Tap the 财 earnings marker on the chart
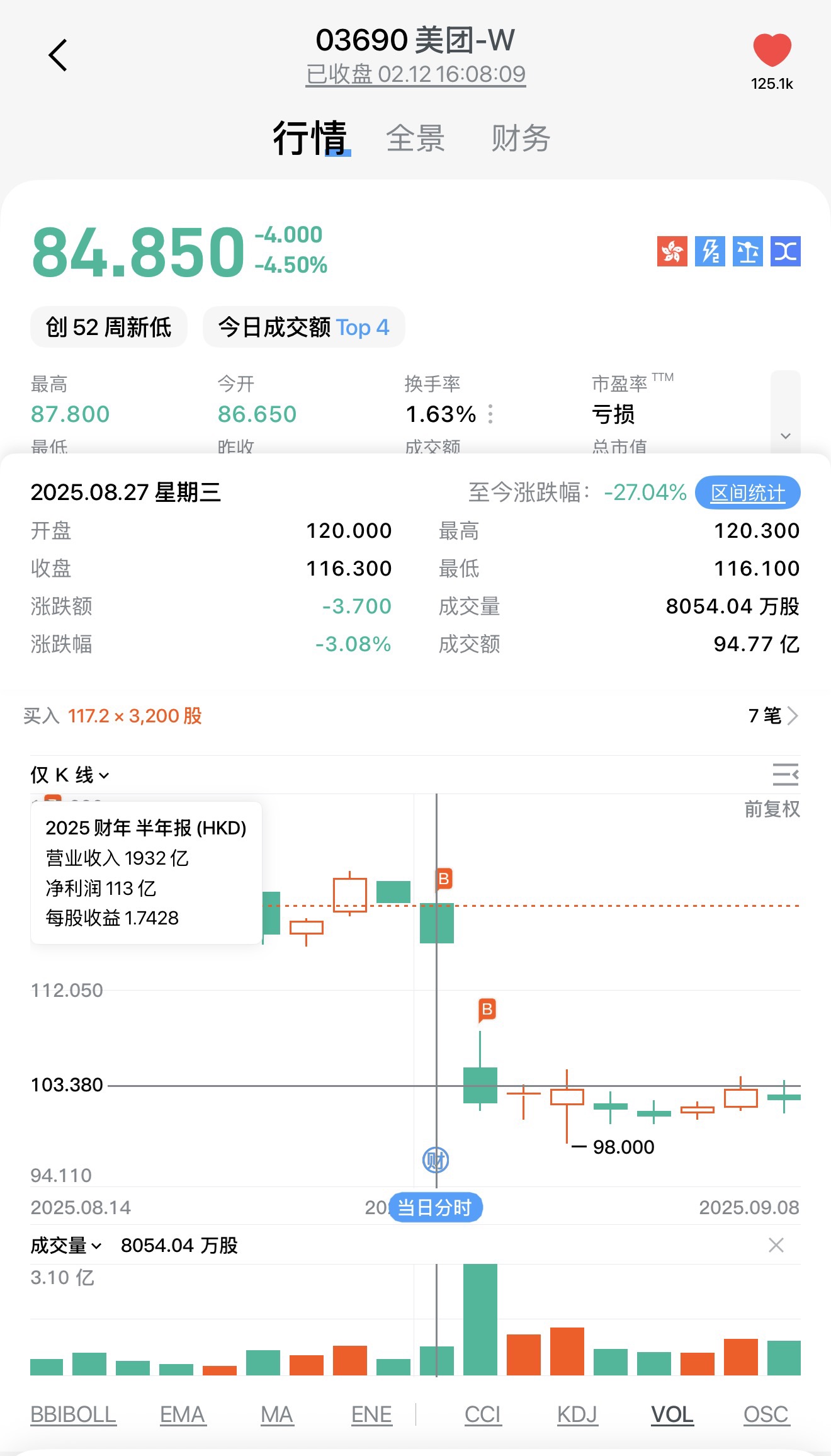831x1456 pixels. (x=435, y=1160)
